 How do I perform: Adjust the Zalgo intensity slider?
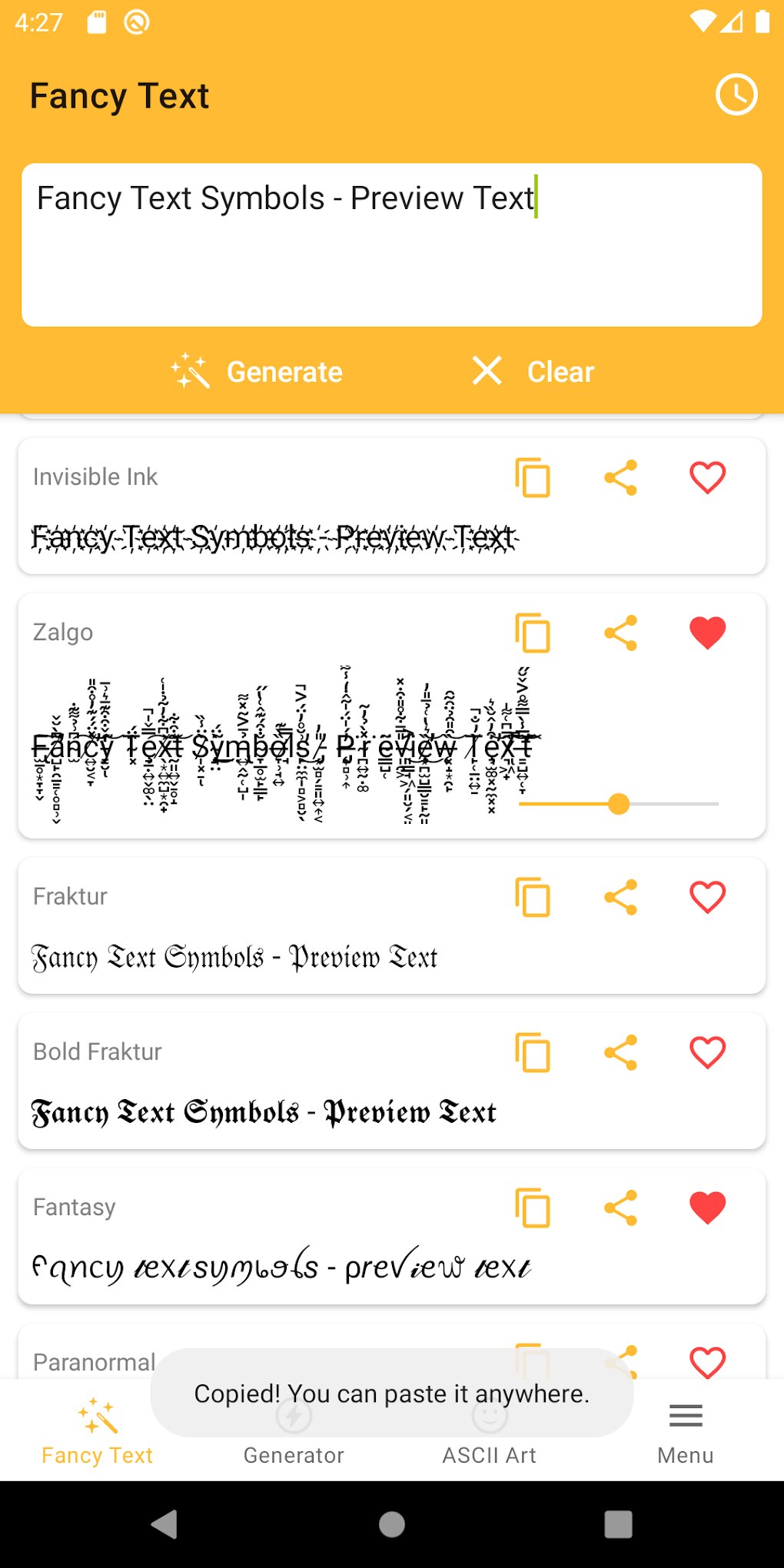click(620, 804)
